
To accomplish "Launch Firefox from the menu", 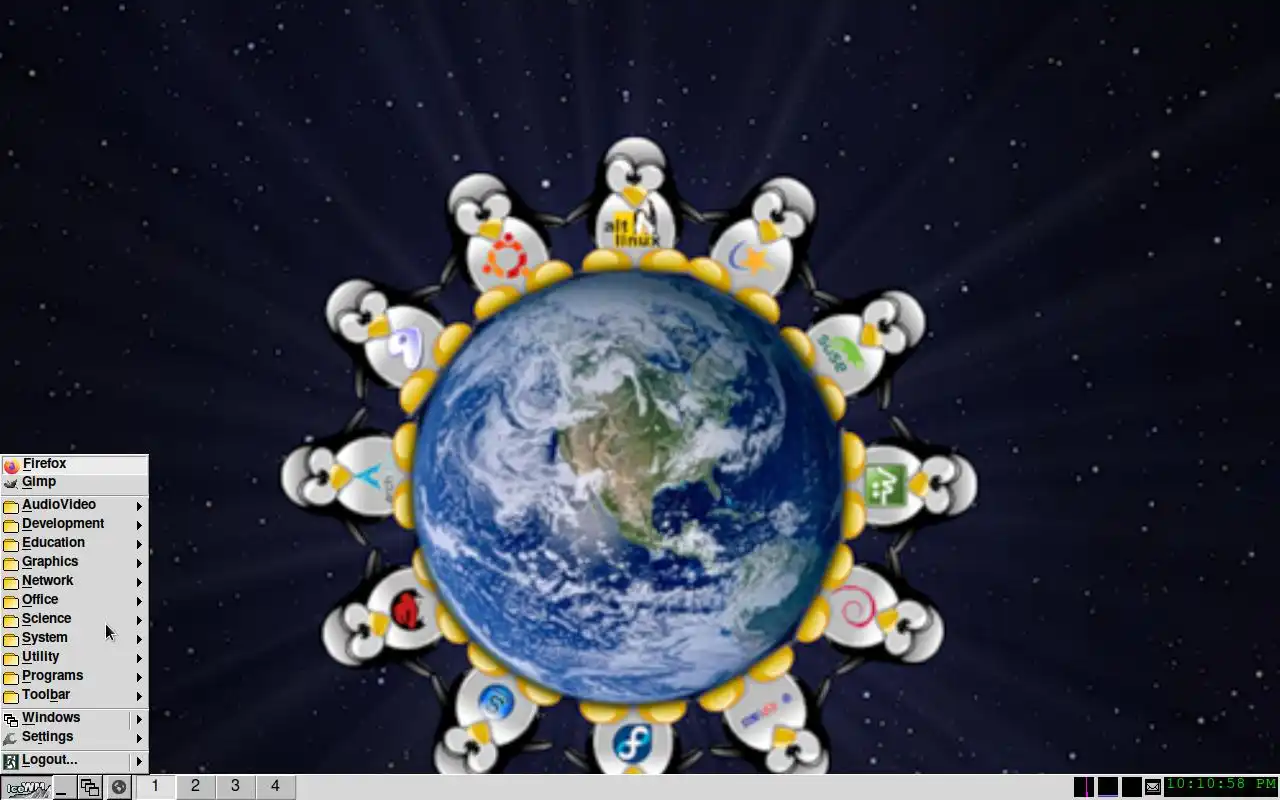I will 45,464.
